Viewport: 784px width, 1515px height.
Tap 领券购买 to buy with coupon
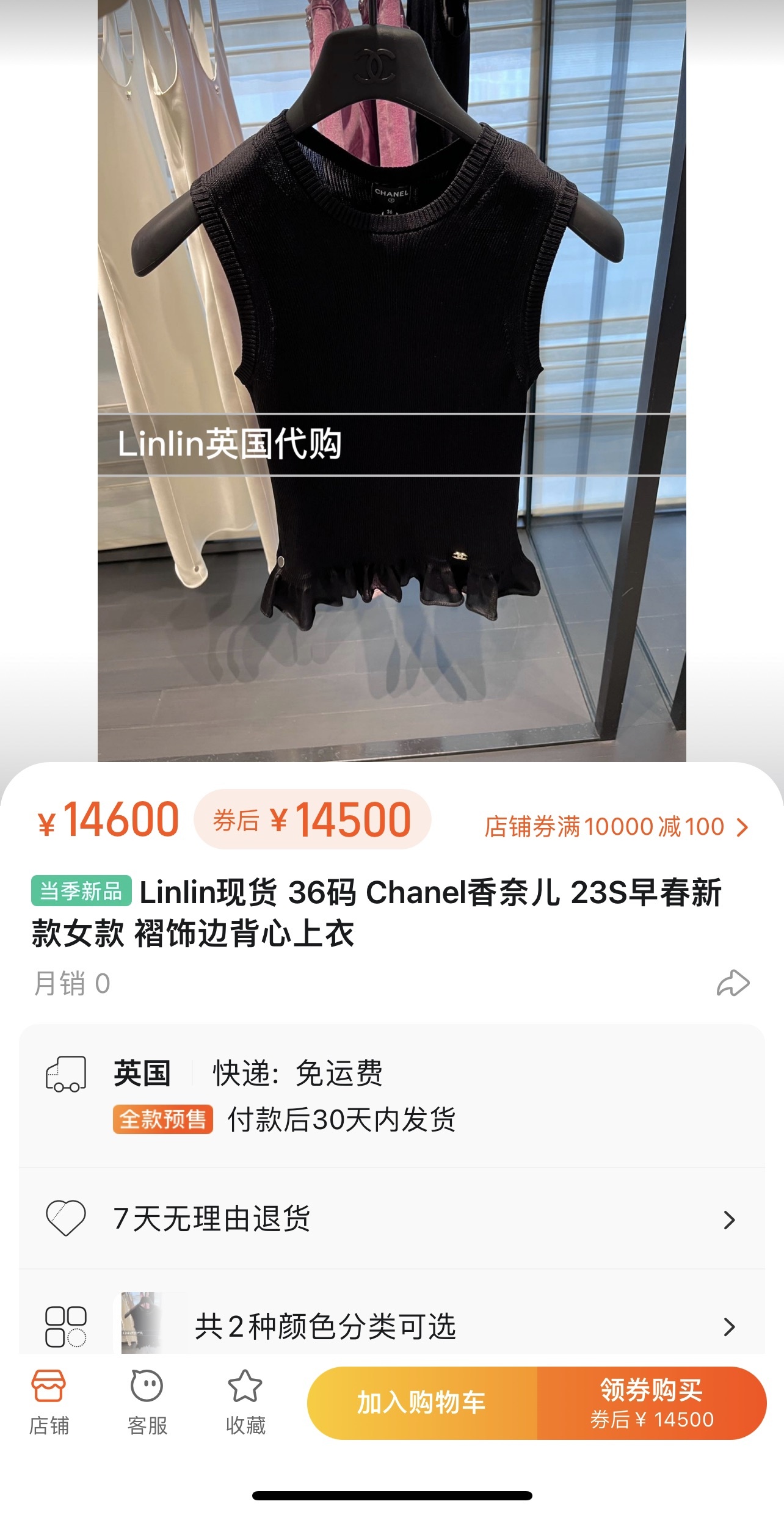pyautogui.click(x=651, y=1403)
